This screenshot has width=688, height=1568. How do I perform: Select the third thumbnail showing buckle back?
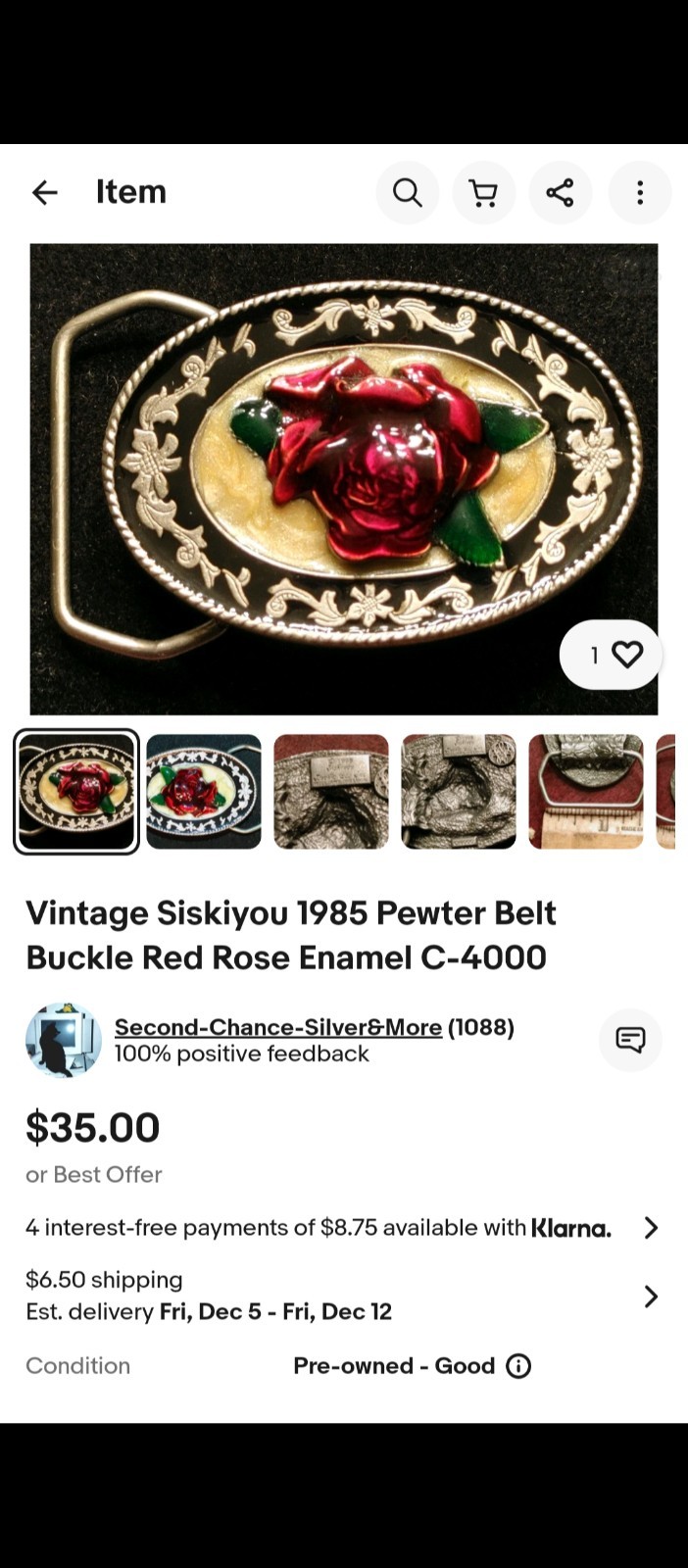click(331, 792)
